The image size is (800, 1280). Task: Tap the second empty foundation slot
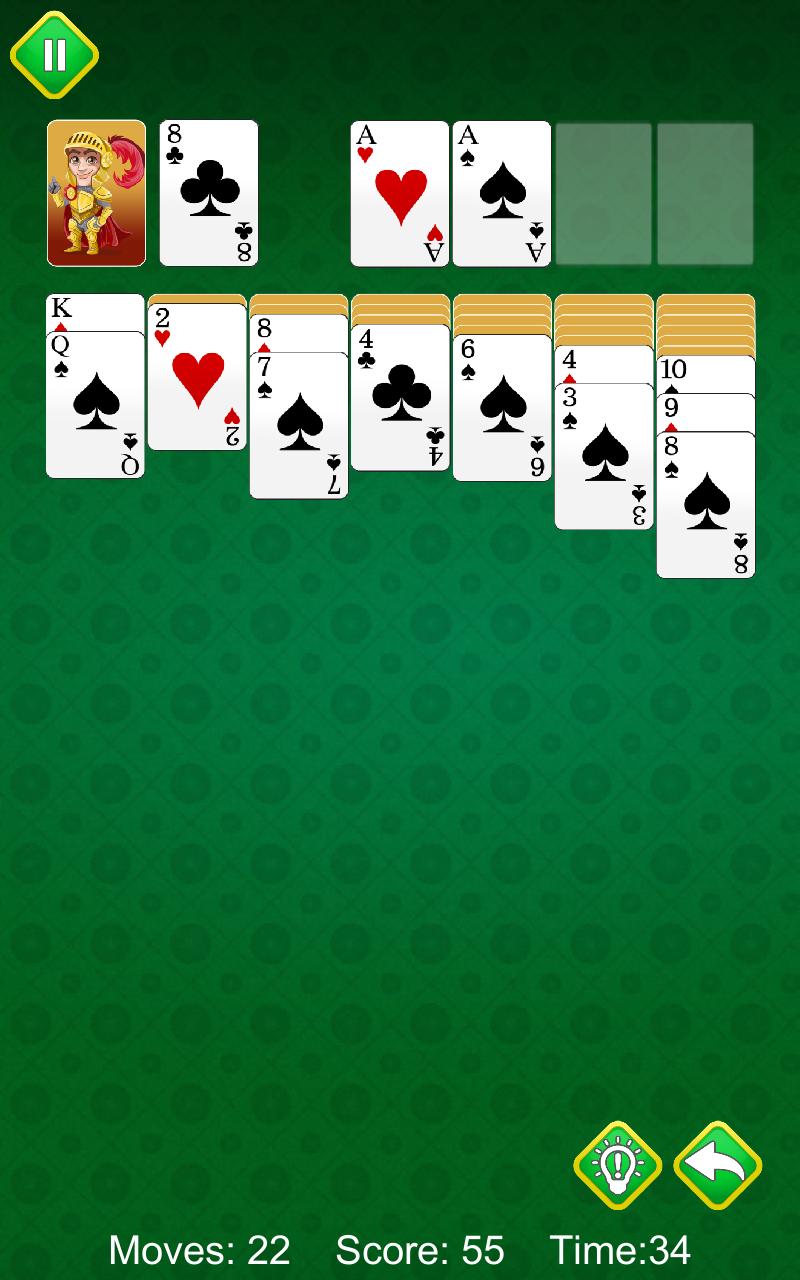(705, 192)
